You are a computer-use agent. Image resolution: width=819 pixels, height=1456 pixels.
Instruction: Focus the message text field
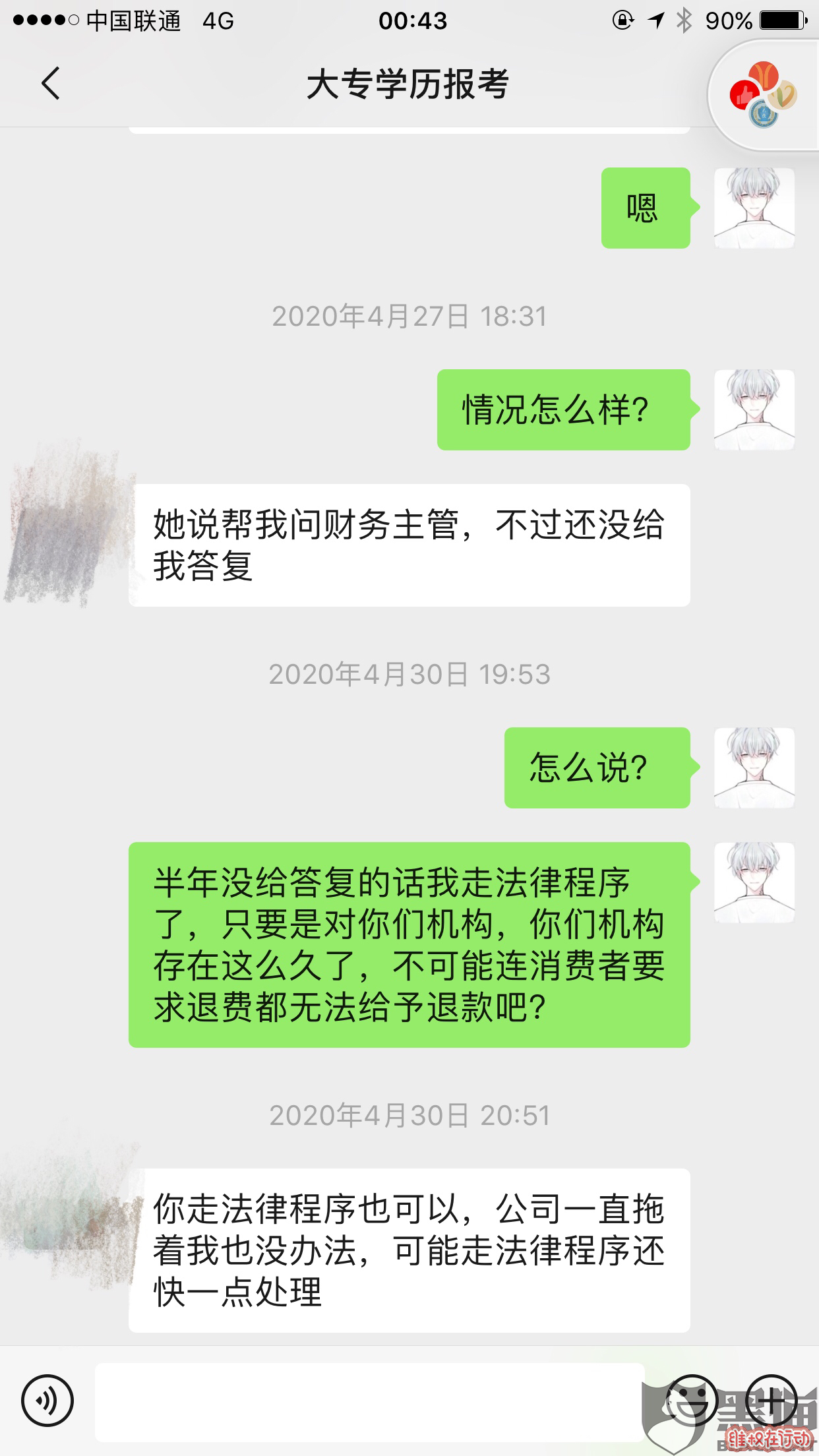pos(369,1401)
